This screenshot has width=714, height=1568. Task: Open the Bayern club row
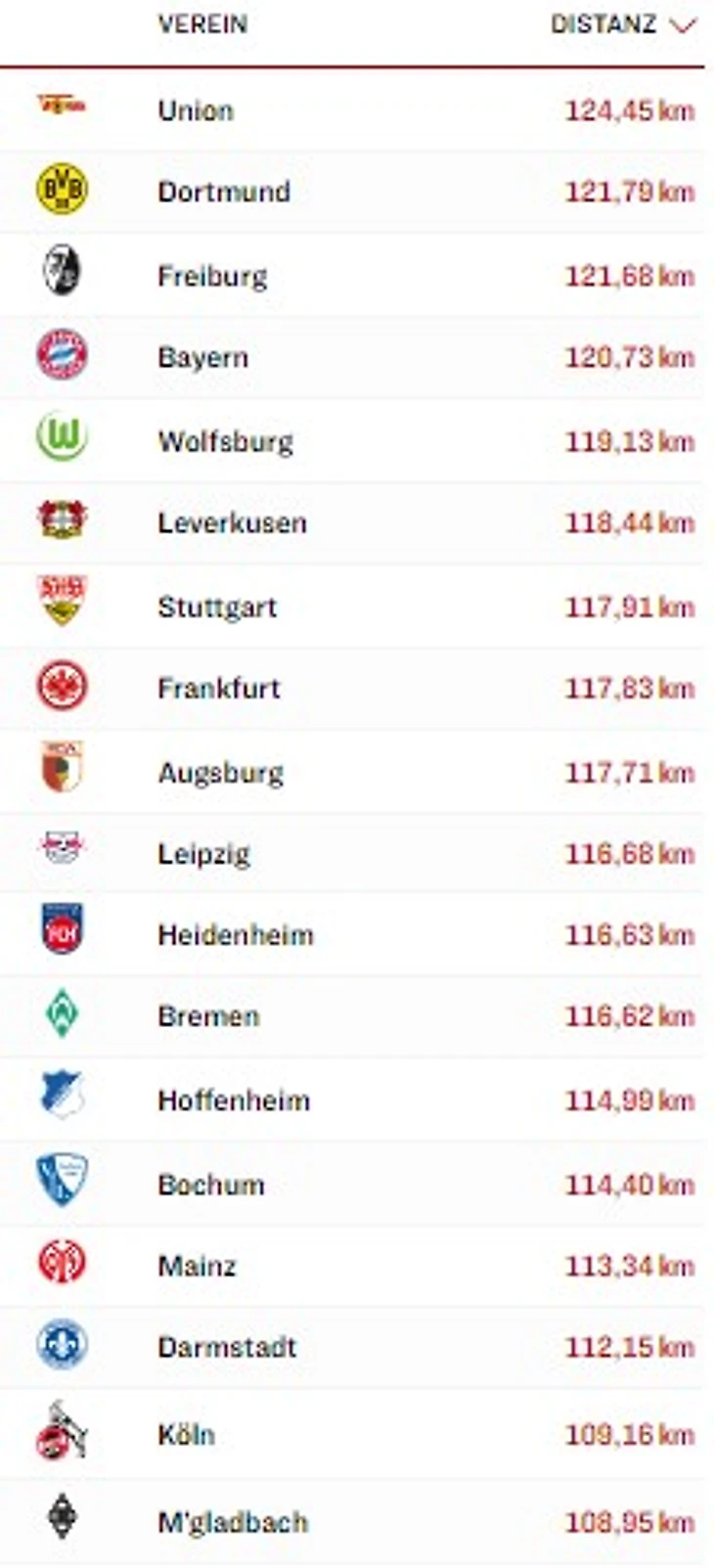(x=203, y=357)
